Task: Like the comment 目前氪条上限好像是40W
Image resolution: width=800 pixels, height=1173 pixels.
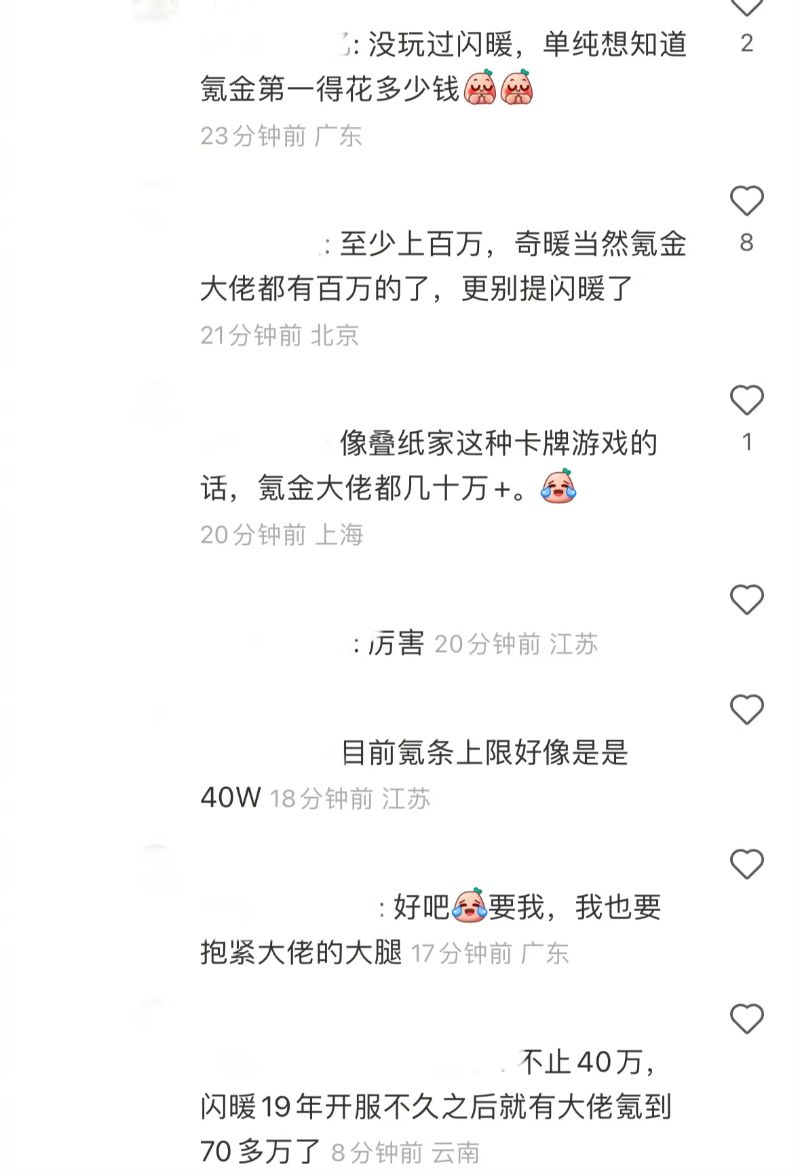Action: pos(746,710)
